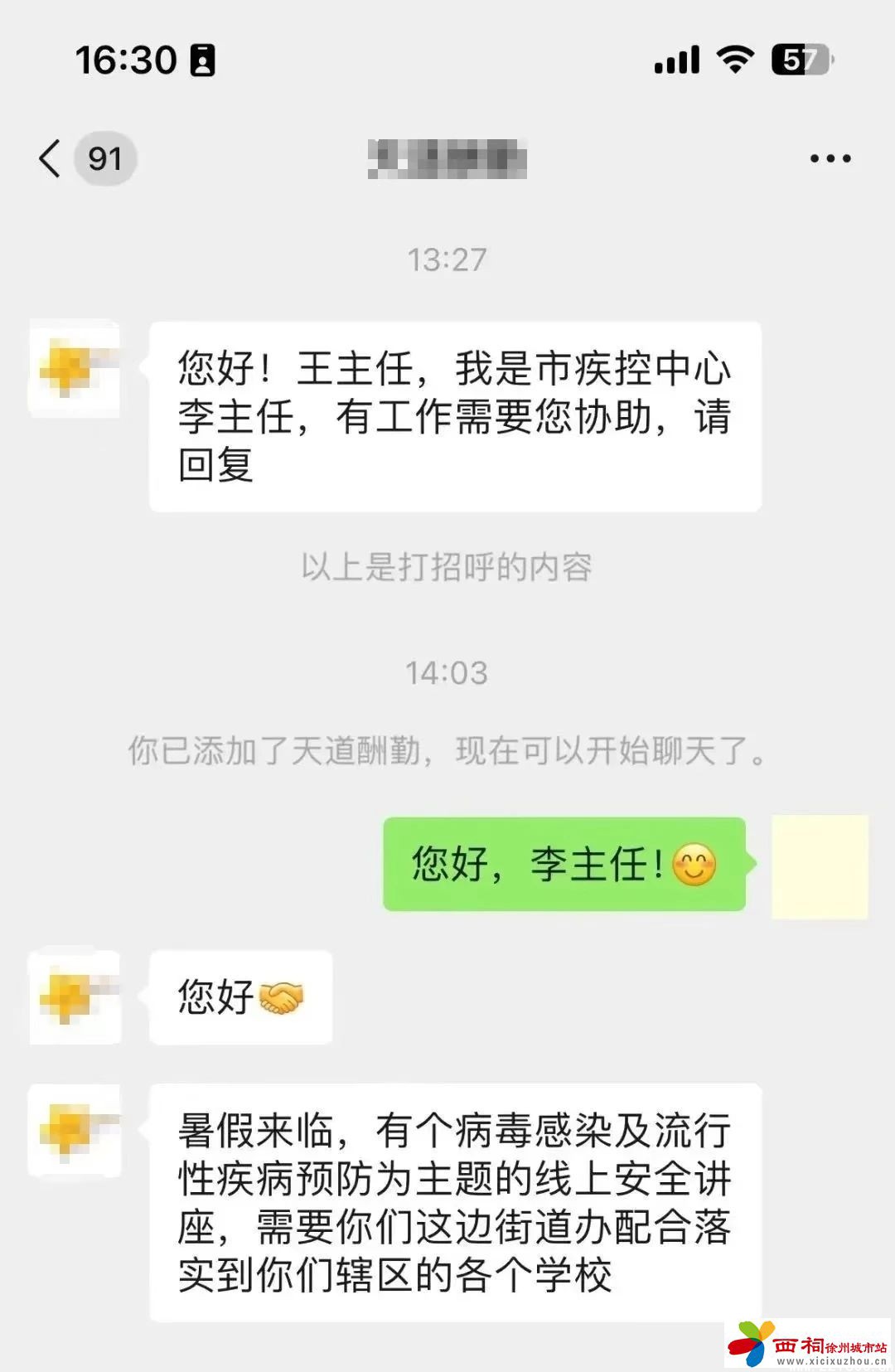Viewport: 895px width, 1372px height.
Task: Tap the message containing the handshake emoji
Action: (x=241, y=997)
